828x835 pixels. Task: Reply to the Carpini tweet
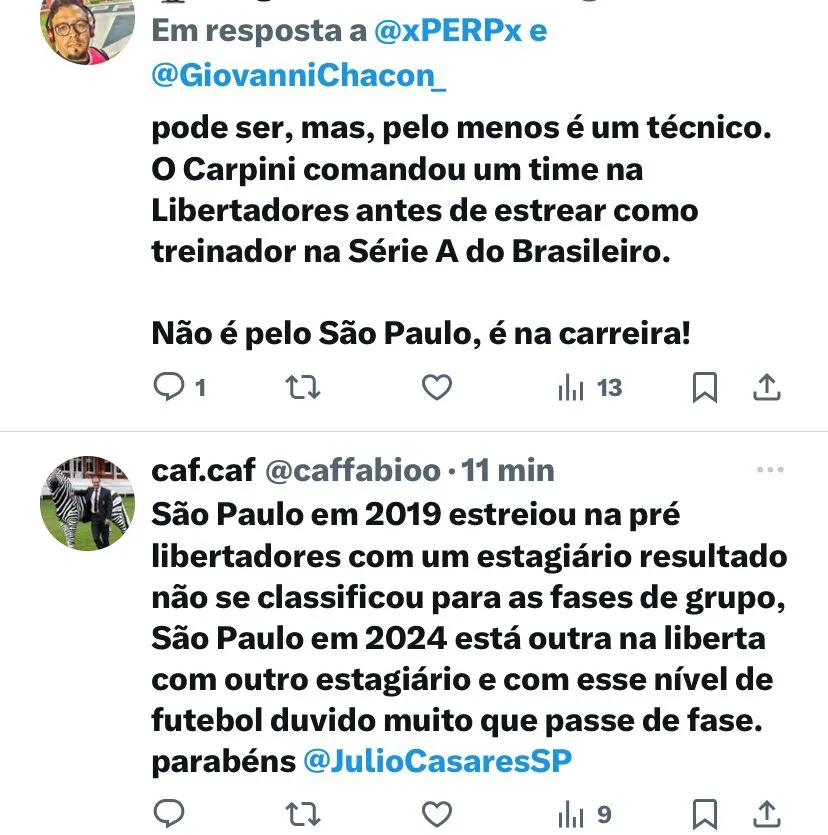(169, 387)
